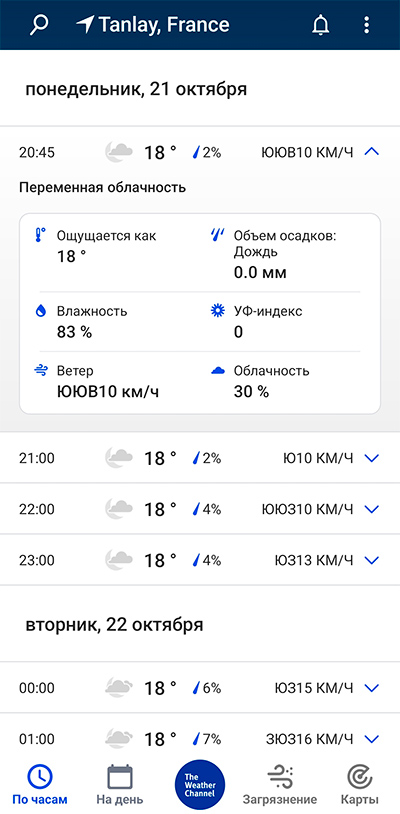Open the search magnifier icon
Viewport: 400px width, 814px height.
click(39, 24)
